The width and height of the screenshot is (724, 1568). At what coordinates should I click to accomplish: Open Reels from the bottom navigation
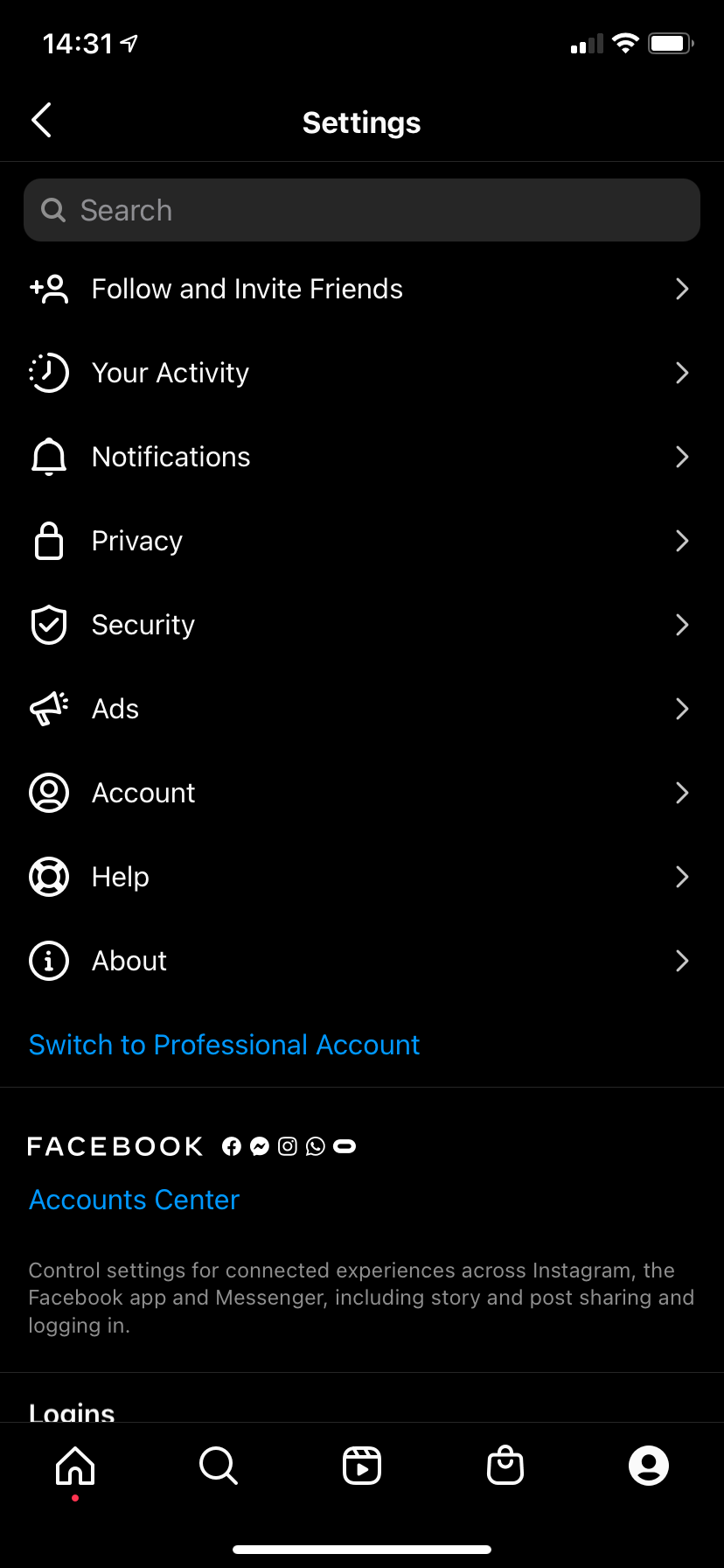tap(362, 1466)
